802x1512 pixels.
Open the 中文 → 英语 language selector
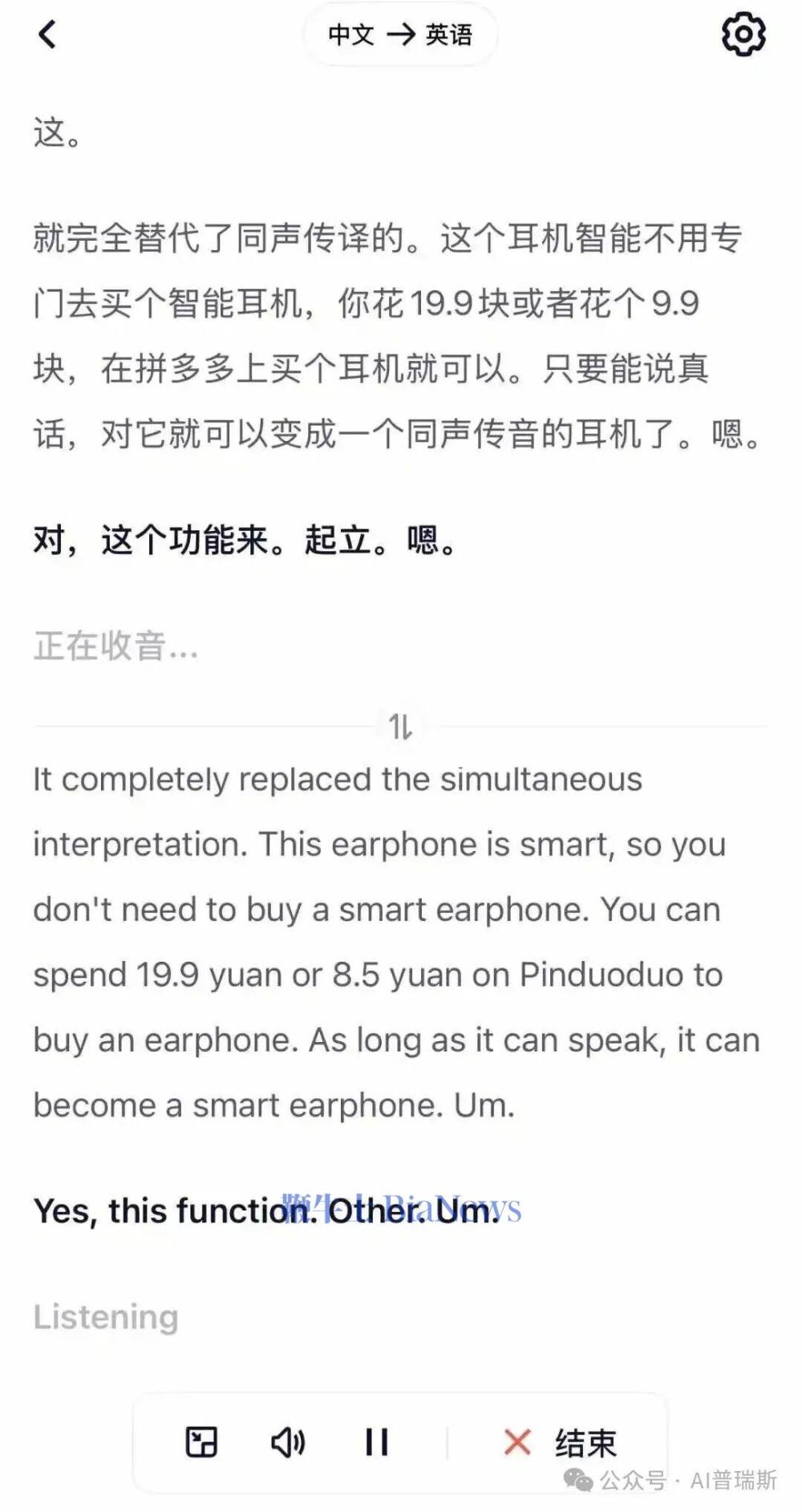click(x=400, y=34)
